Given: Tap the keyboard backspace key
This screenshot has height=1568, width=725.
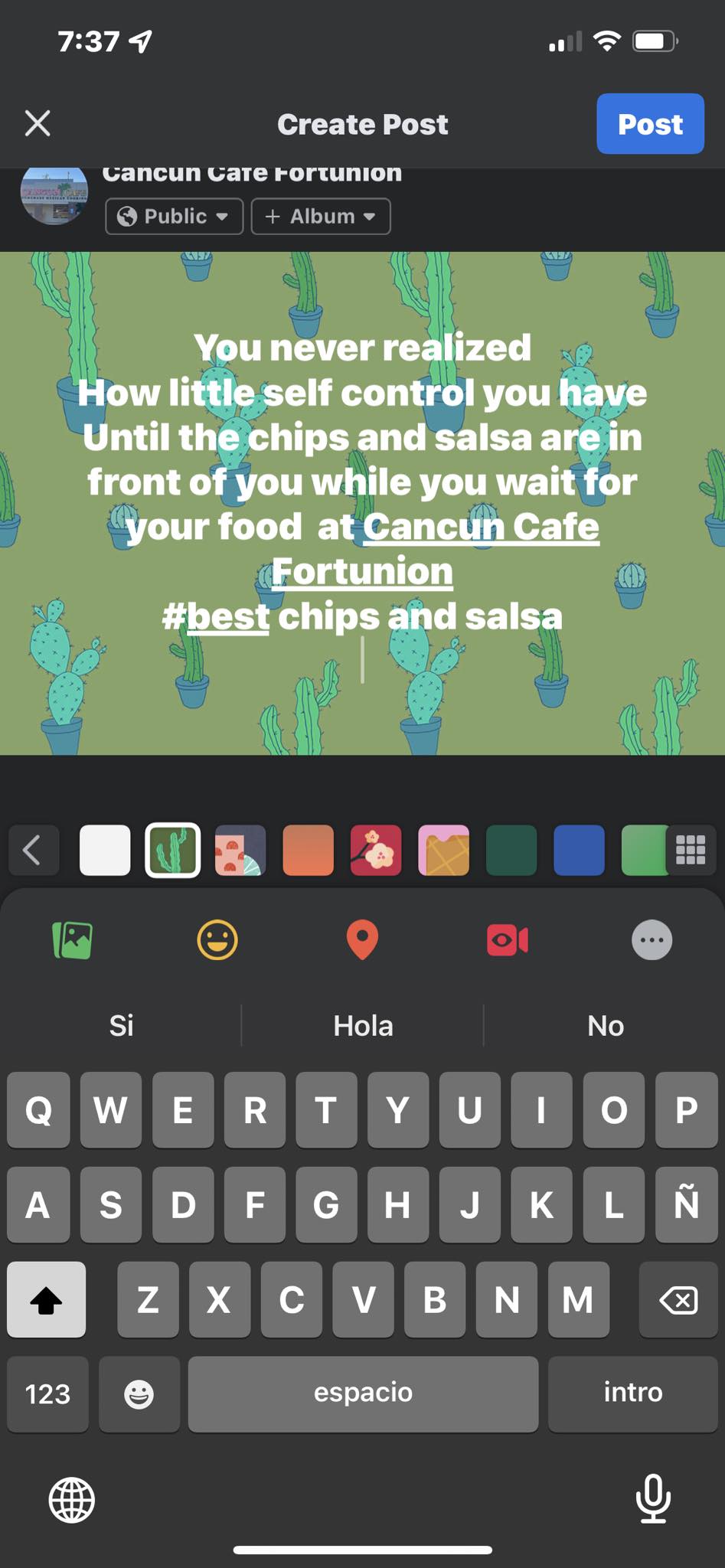Looking at the screenshot, I should click(x=678, y=1300).
